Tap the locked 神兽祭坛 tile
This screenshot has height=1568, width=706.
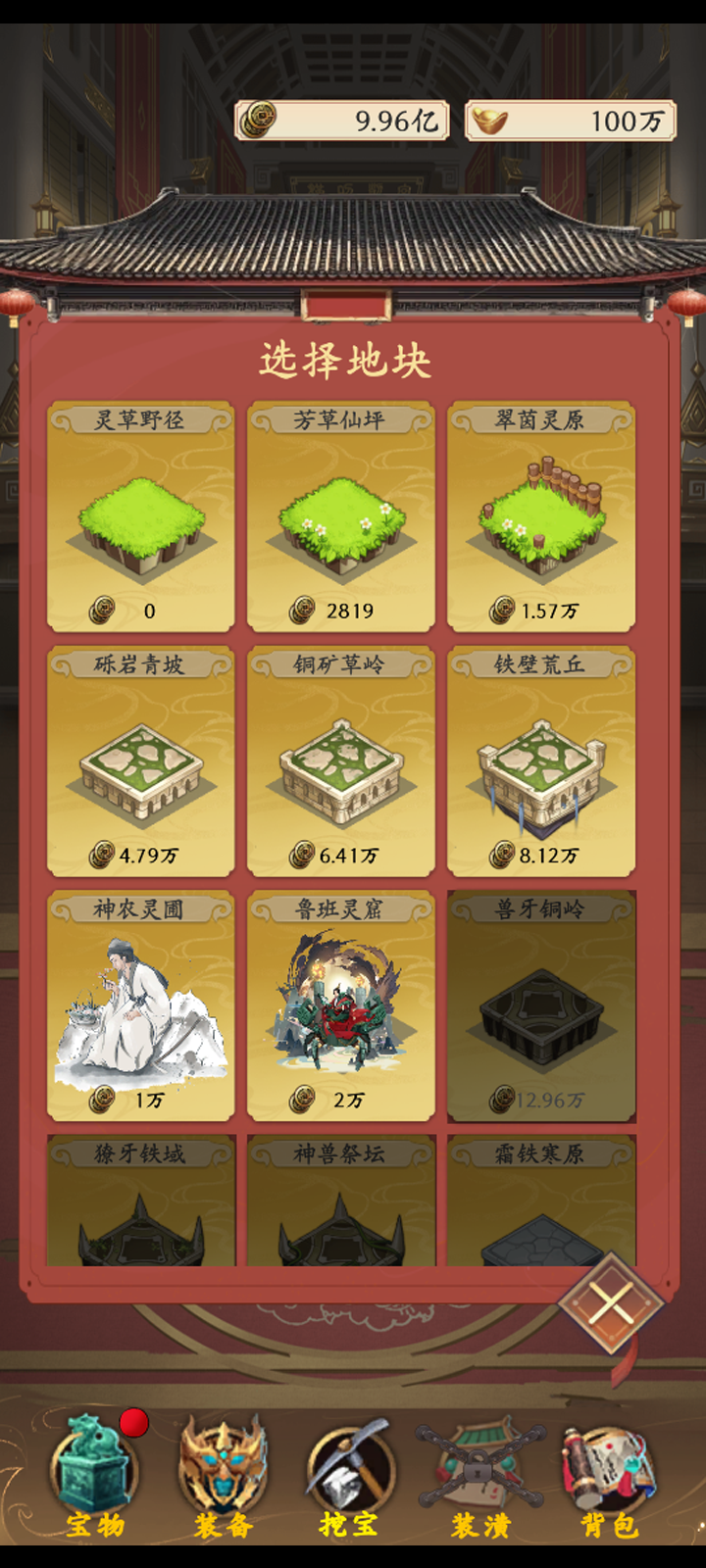(x=340, y=1205)
